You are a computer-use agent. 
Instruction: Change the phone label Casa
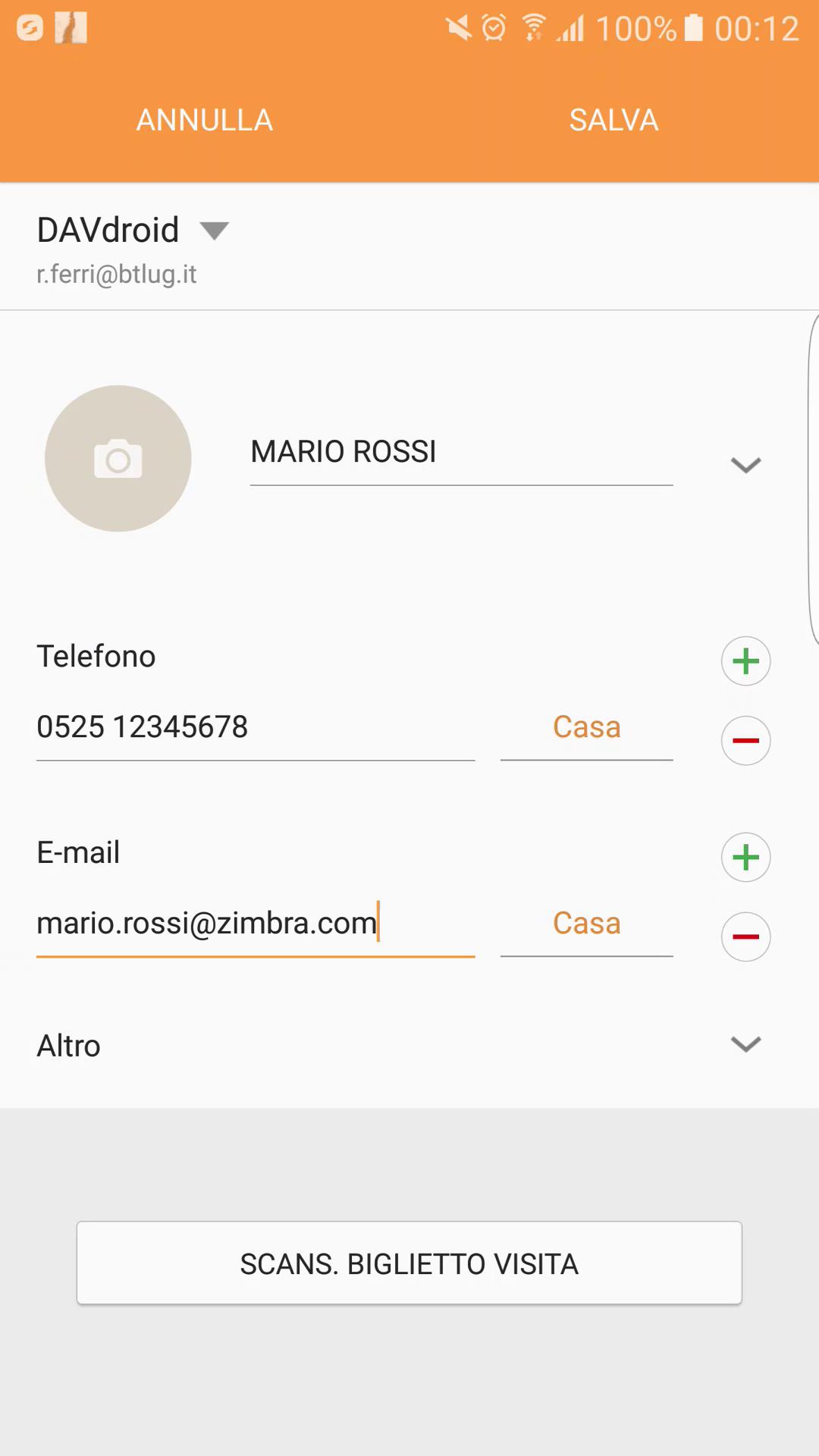pos(586,727)
